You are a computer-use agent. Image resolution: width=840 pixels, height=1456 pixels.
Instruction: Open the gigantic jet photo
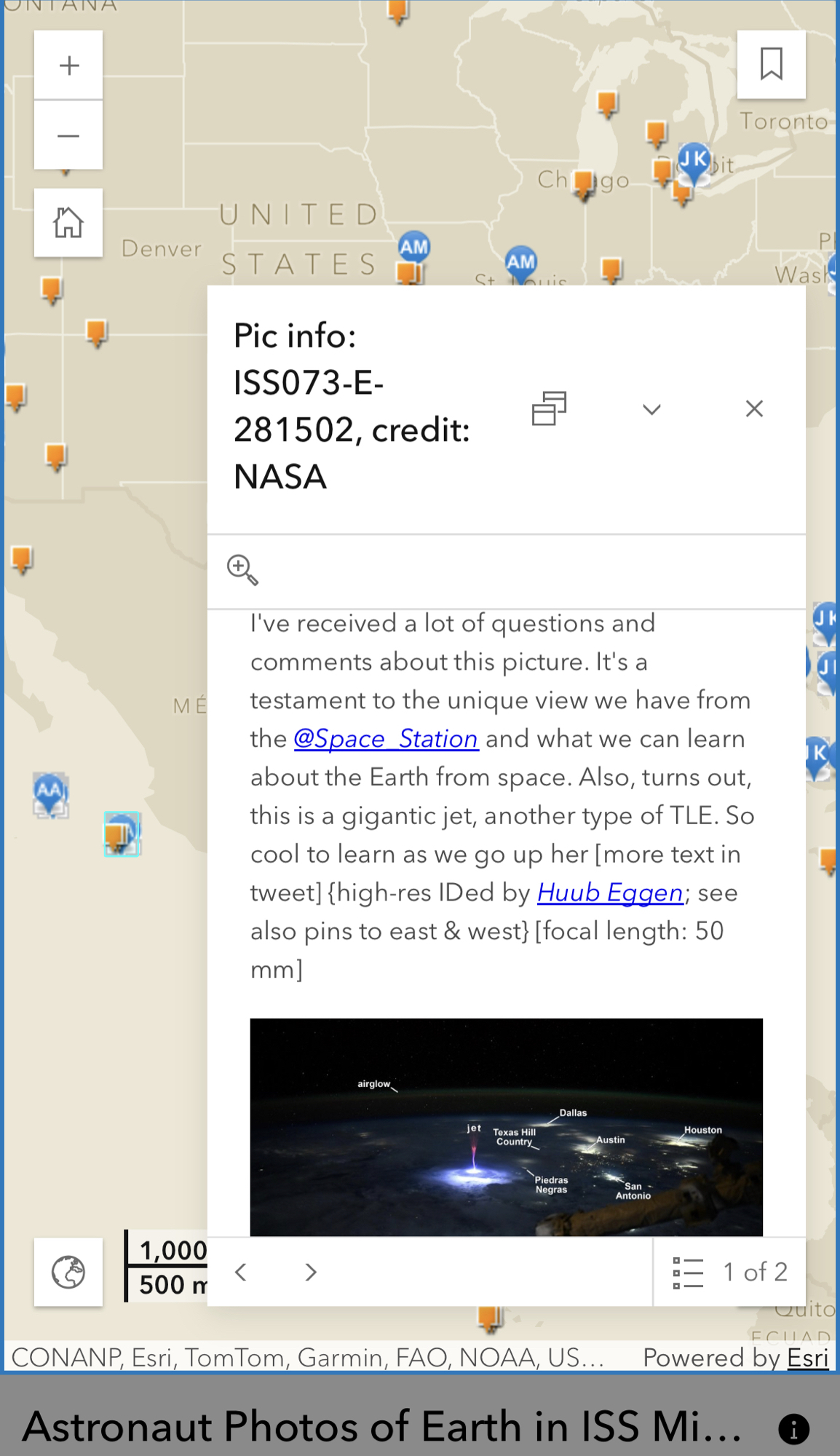(506, 1126)
